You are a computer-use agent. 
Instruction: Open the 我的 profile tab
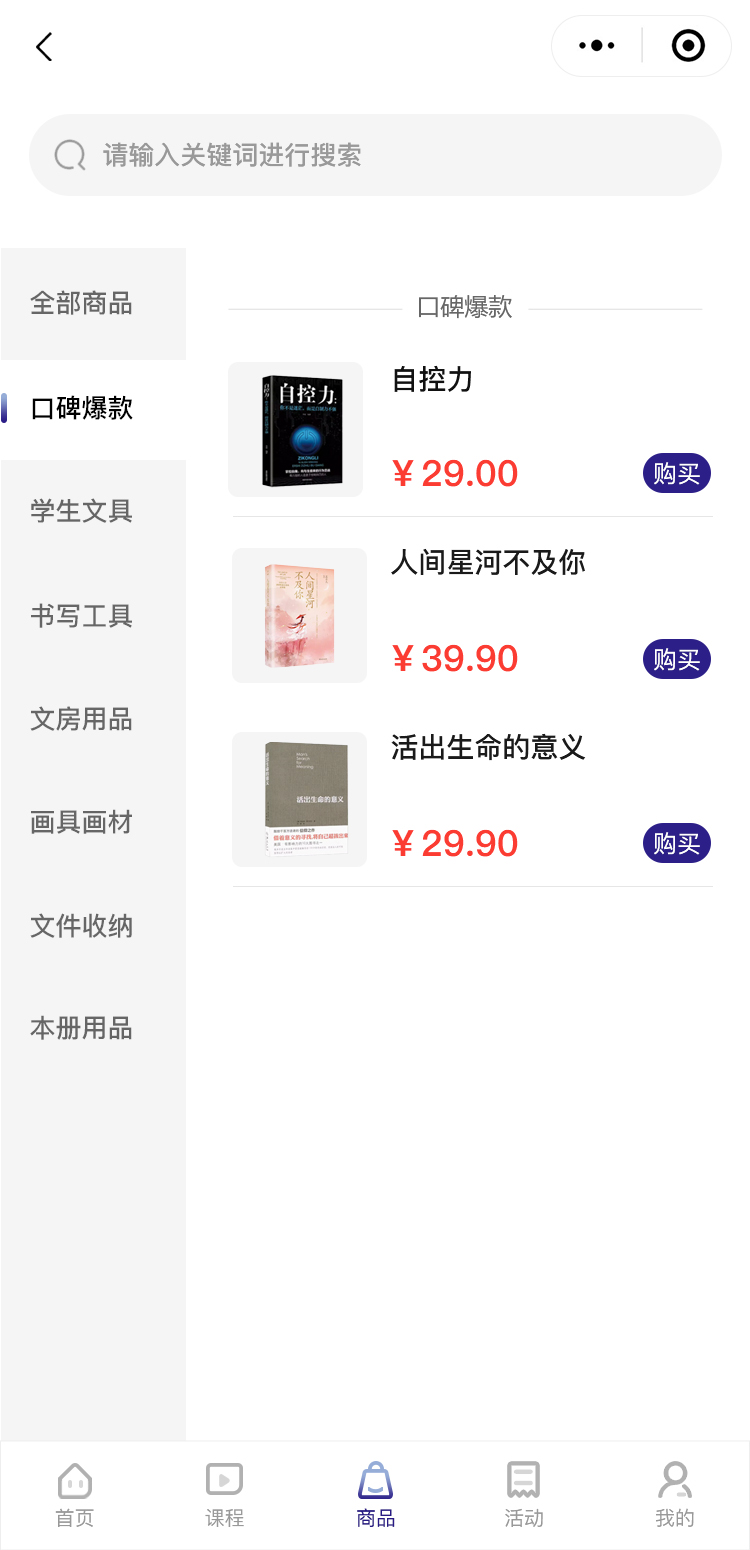674,1495
